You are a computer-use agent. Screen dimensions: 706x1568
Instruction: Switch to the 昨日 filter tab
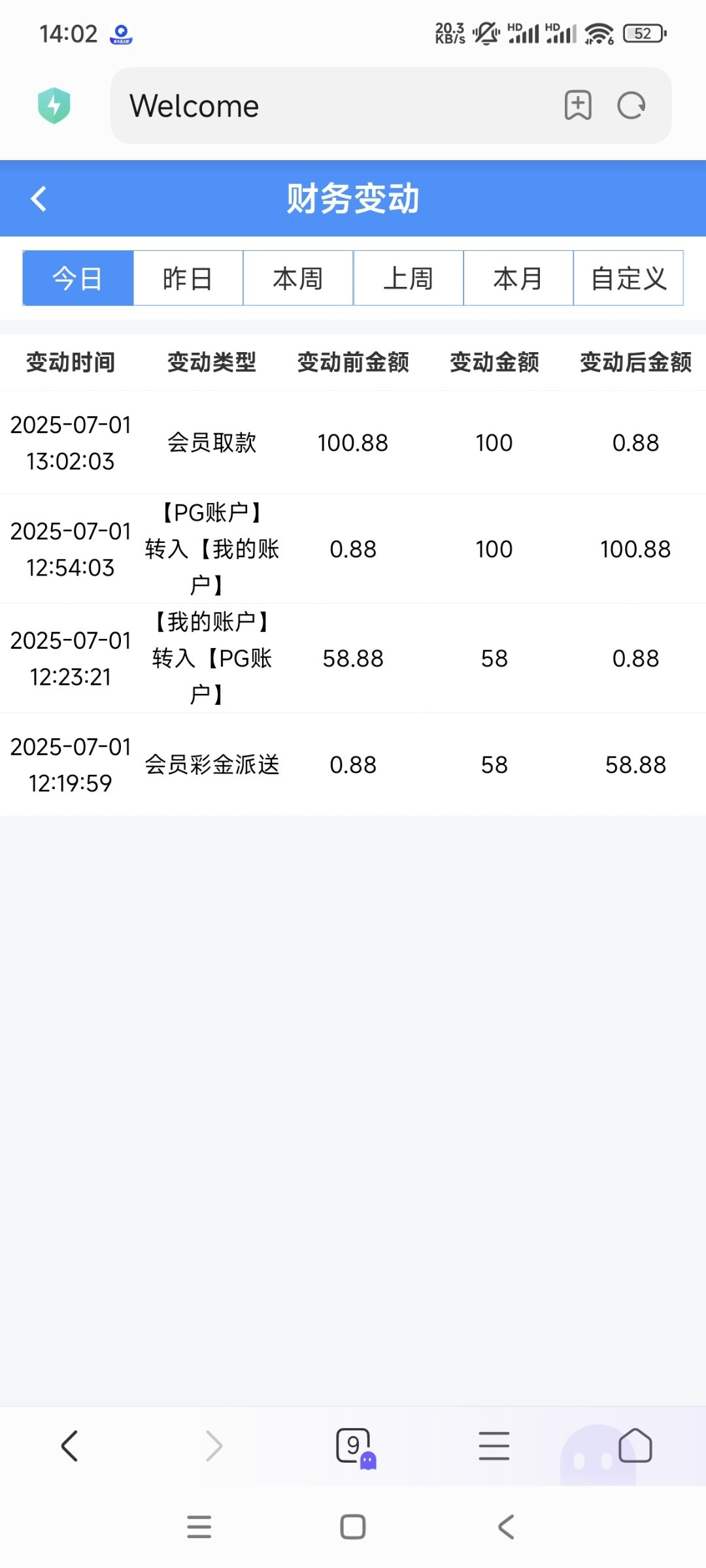(188, 278)
